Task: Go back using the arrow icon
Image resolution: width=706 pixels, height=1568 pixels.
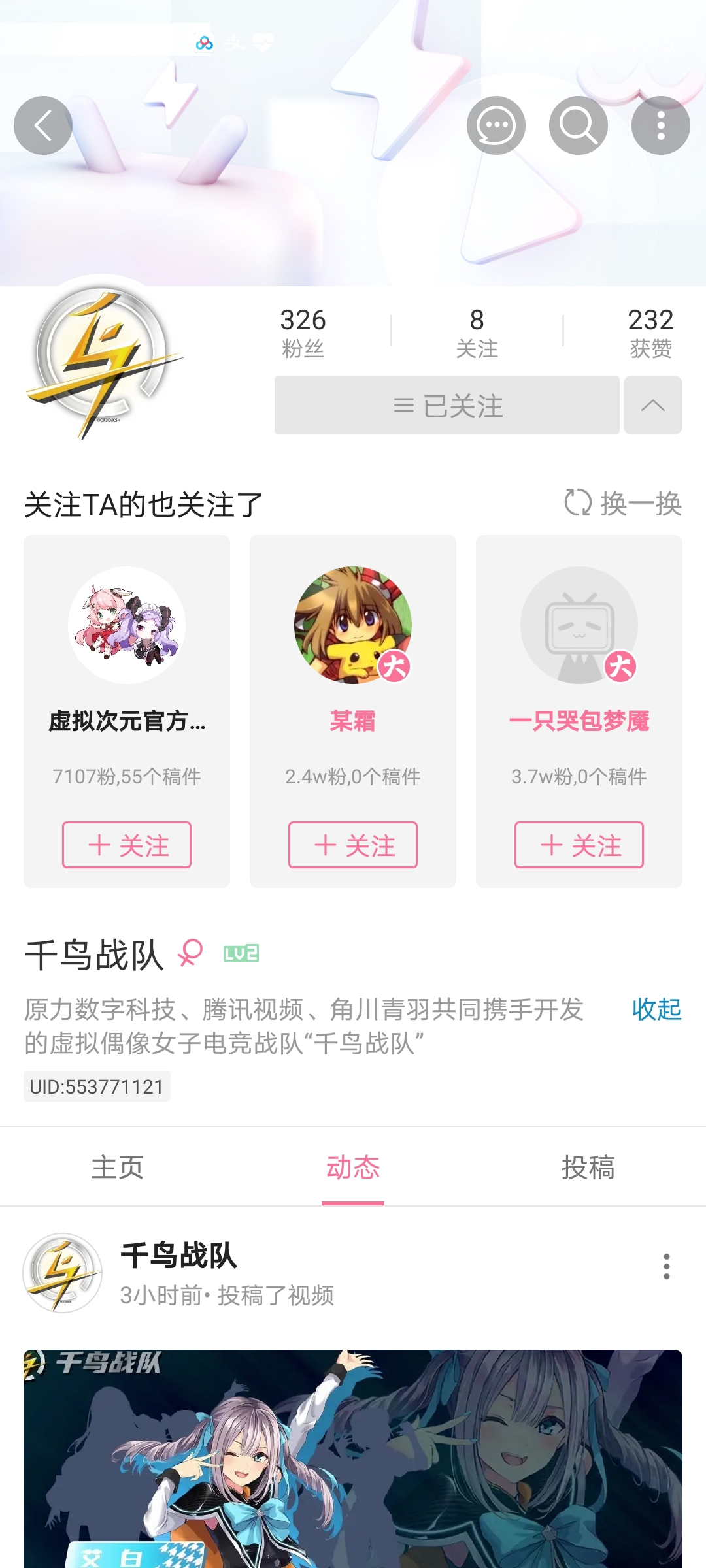Action: coord(43,125)
